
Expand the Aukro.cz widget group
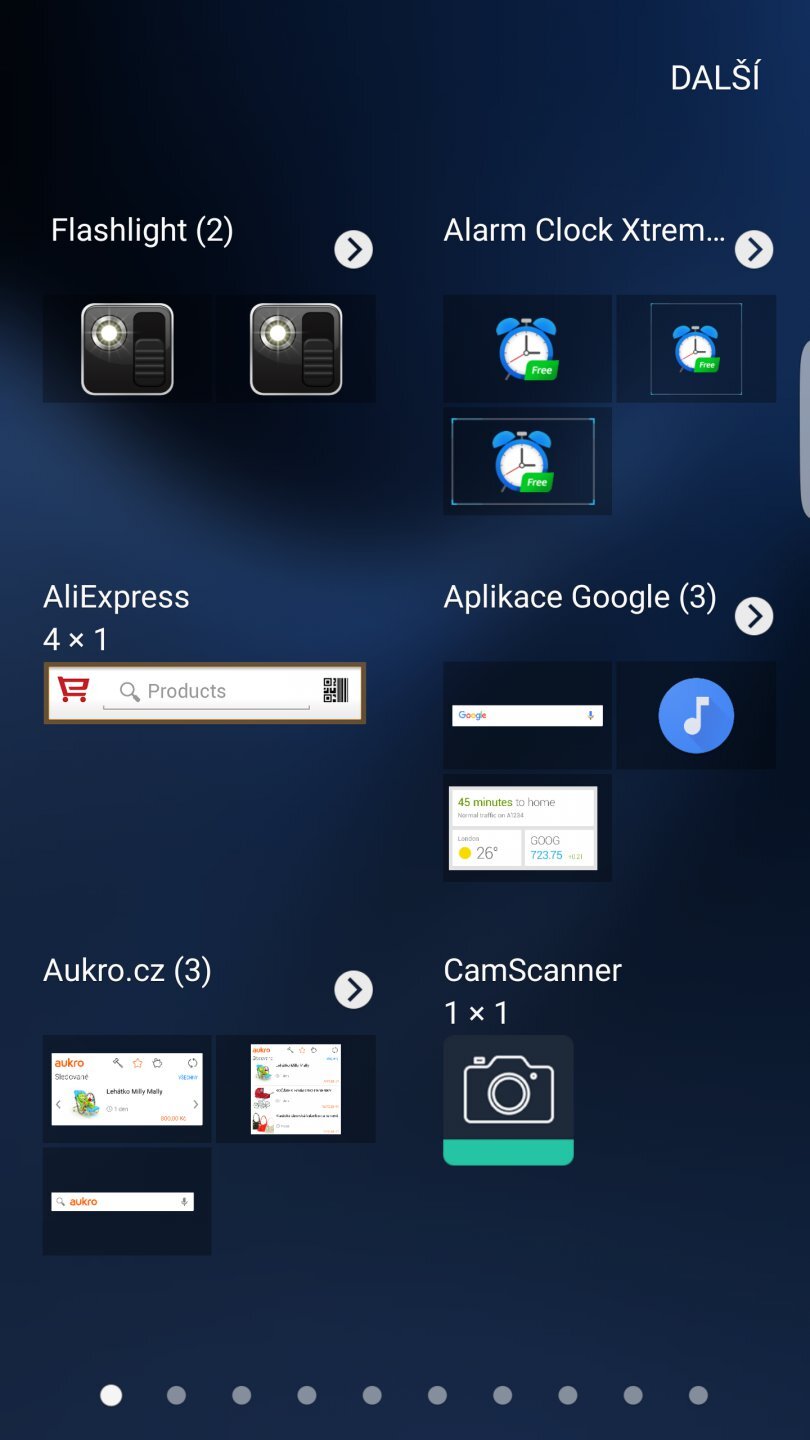click(353, 989)
